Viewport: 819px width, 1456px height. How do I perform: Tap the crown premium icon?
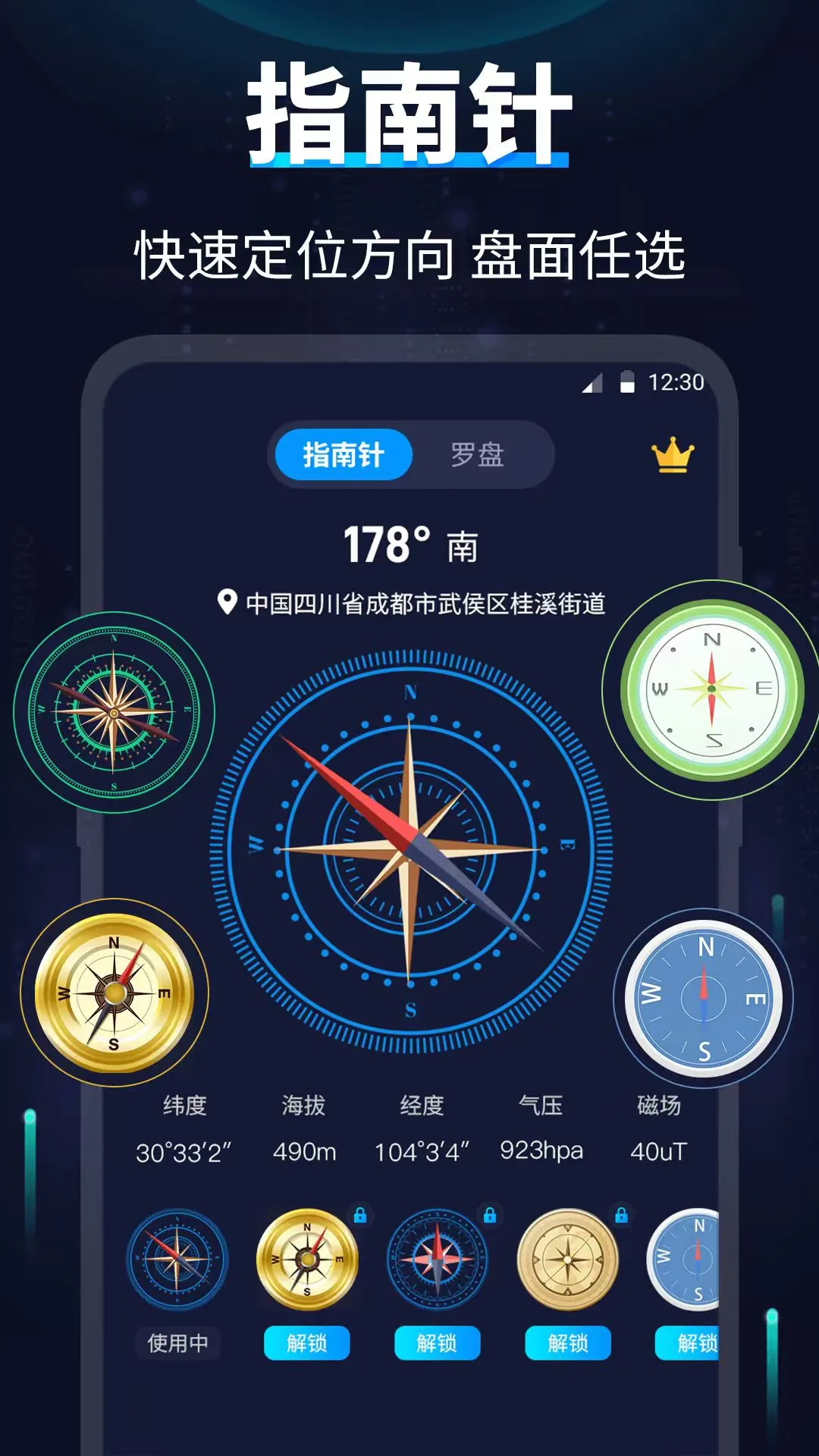click(x=673, y=454)
